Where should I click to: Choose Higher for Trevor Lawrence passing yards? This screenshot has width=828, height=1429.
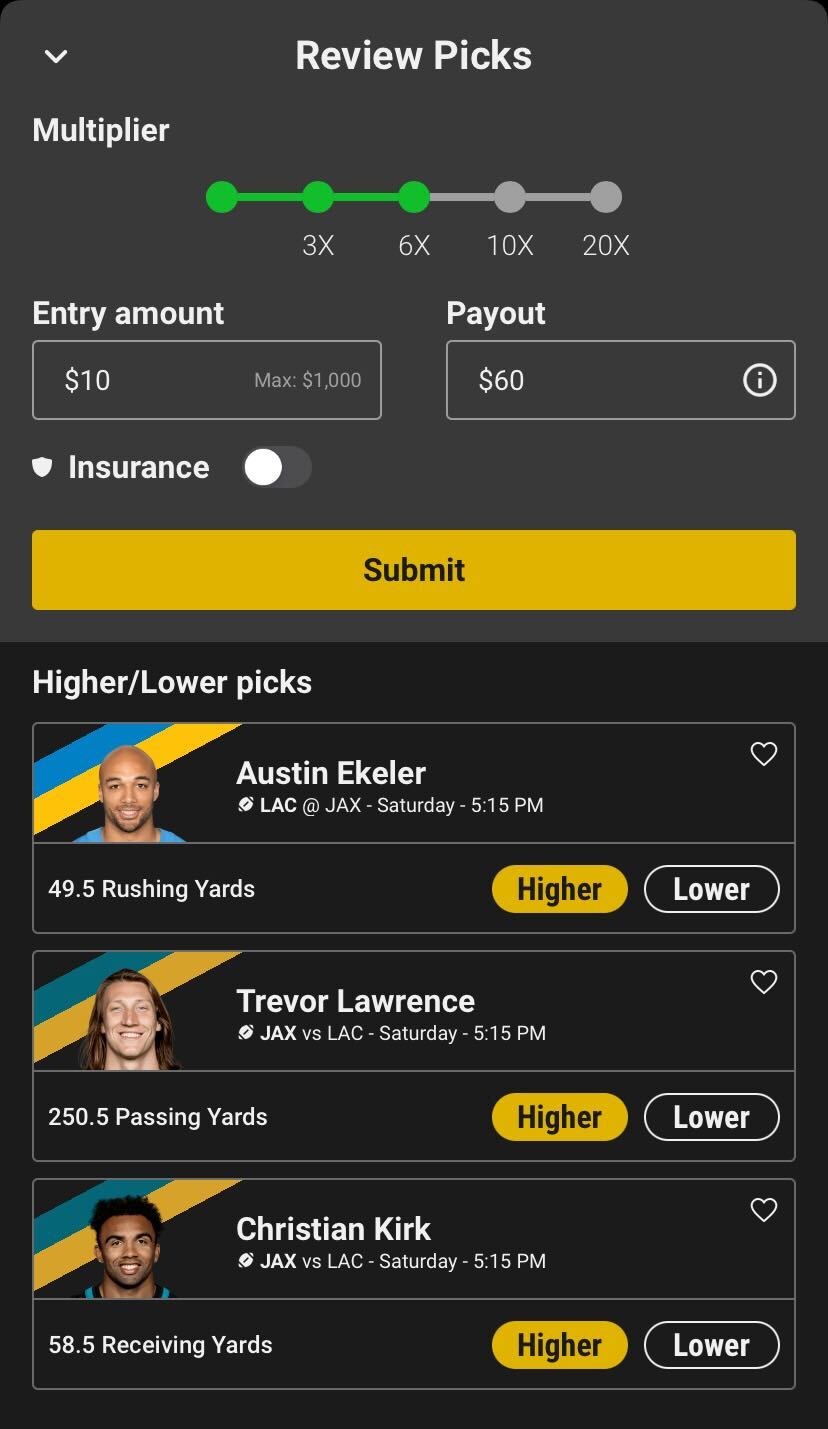point(560,1117)
